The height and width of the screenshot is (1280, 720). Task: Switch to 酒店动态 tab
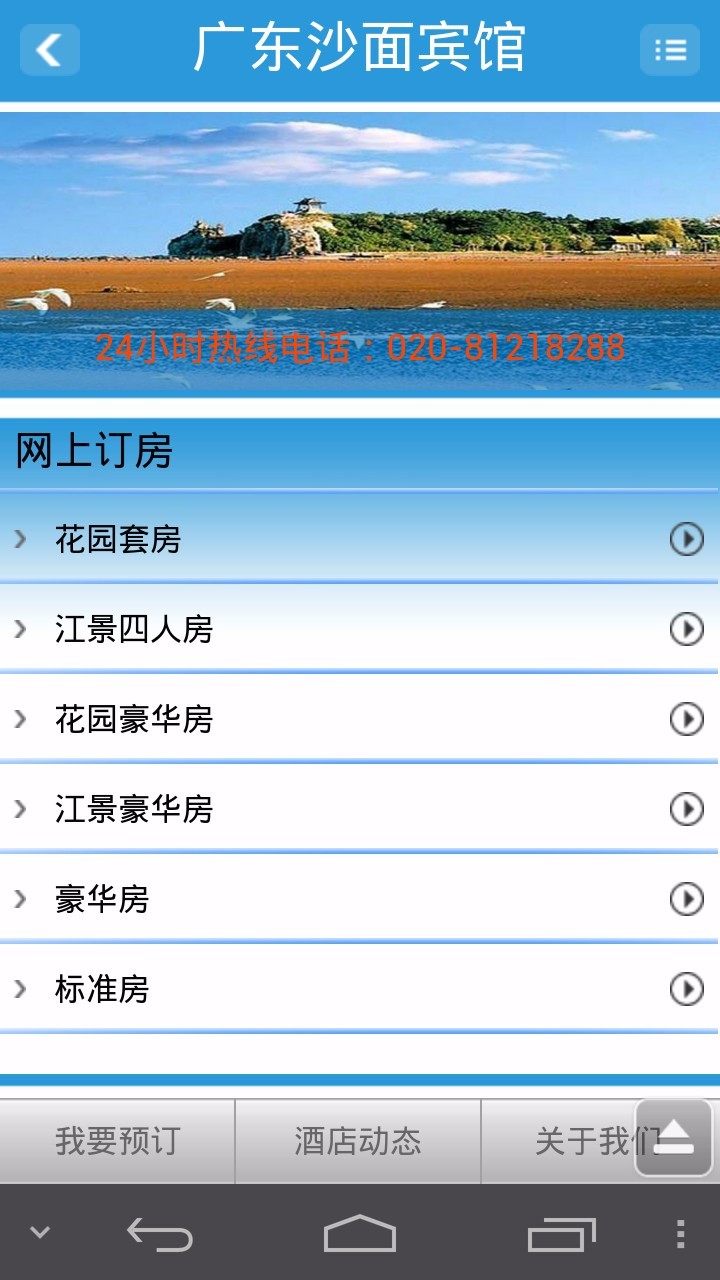[x=358, y=1141]
